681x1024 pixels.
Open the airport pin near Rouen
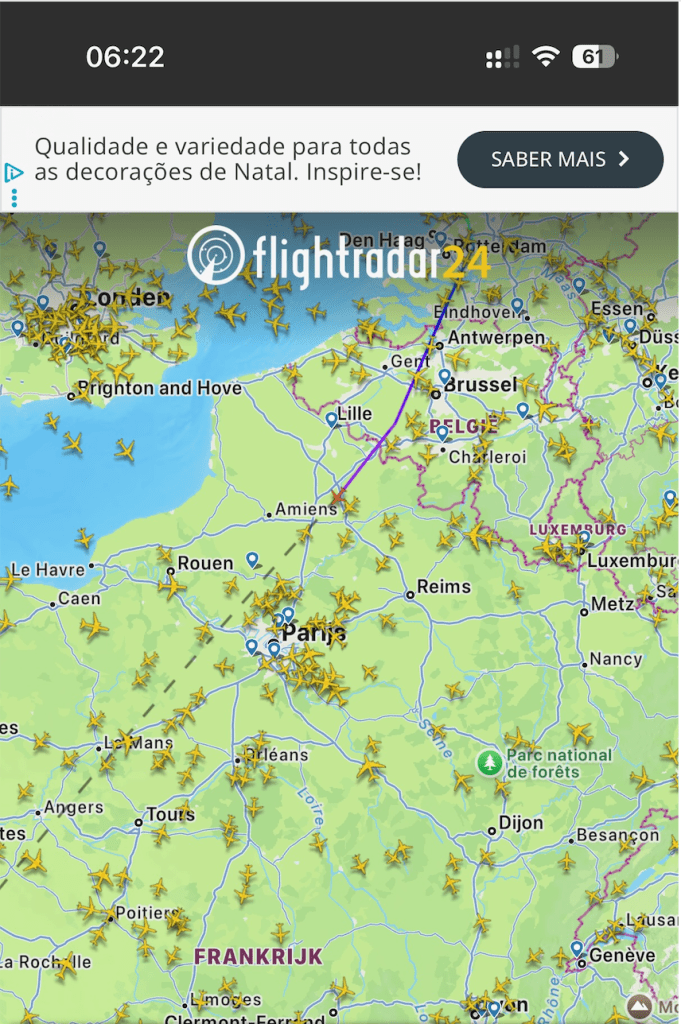tap(253, 559)
